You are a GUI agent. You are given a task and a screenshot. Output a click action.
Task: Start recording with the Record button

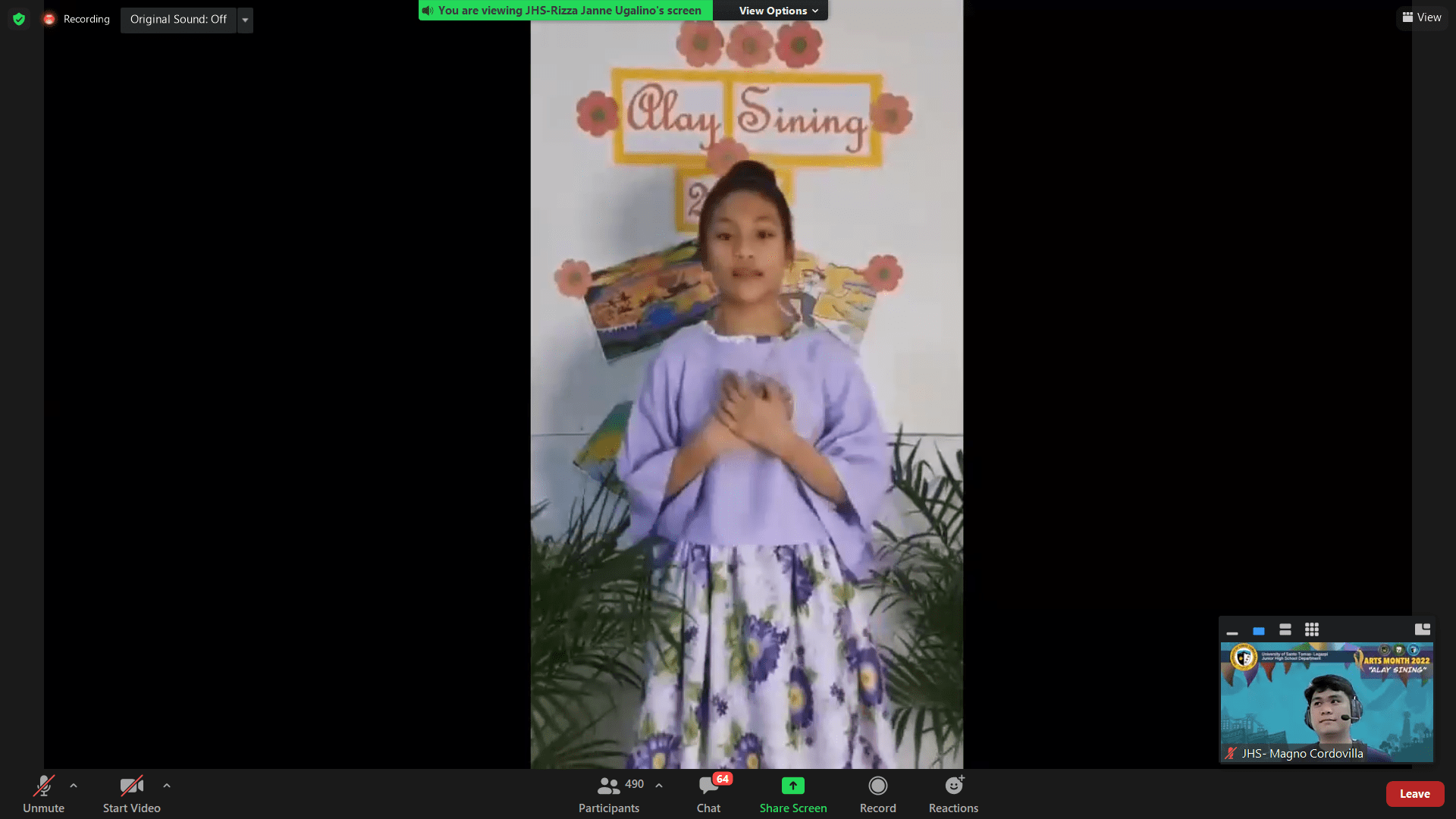[877, 793]
